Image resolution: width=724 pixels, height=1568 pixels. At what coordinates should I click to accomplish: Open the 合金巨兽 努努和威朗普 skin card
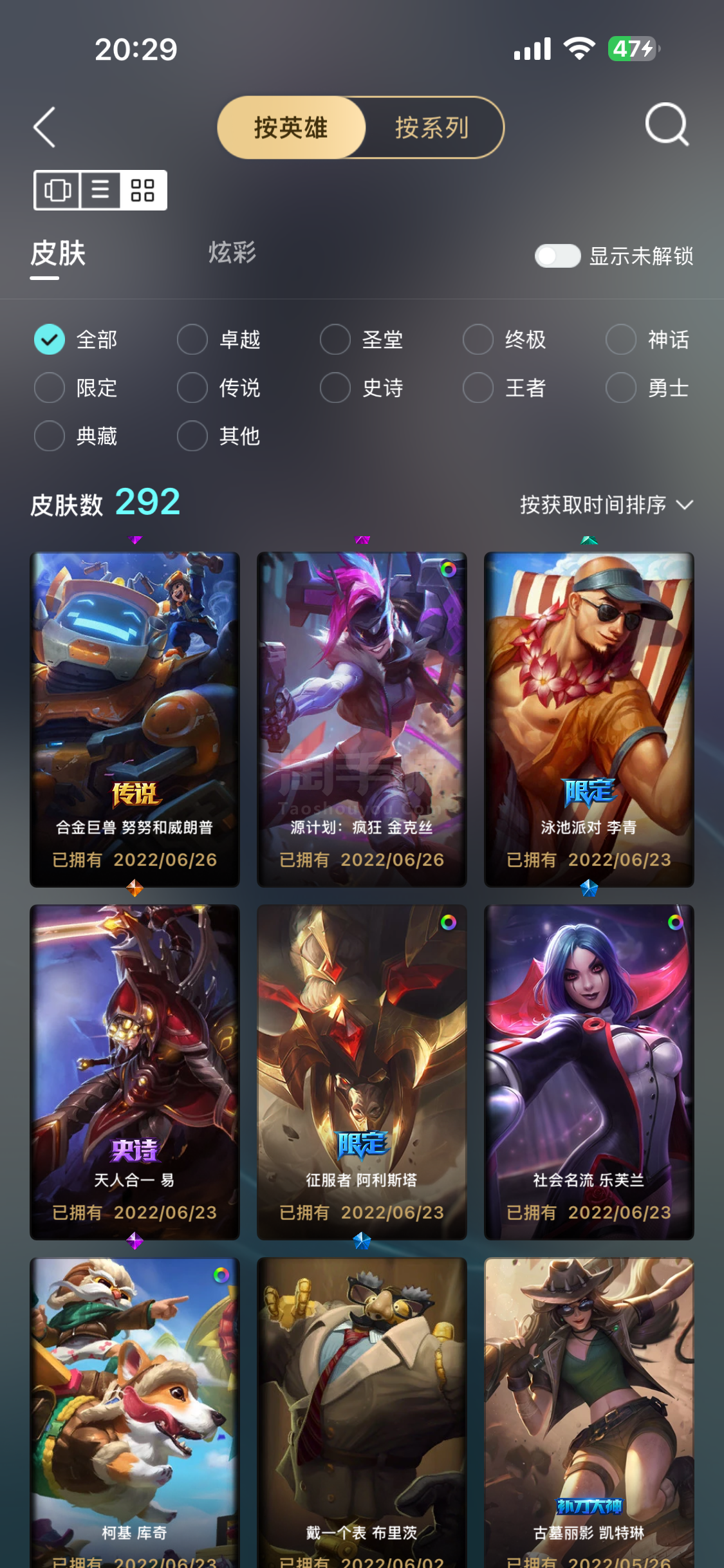135,719
